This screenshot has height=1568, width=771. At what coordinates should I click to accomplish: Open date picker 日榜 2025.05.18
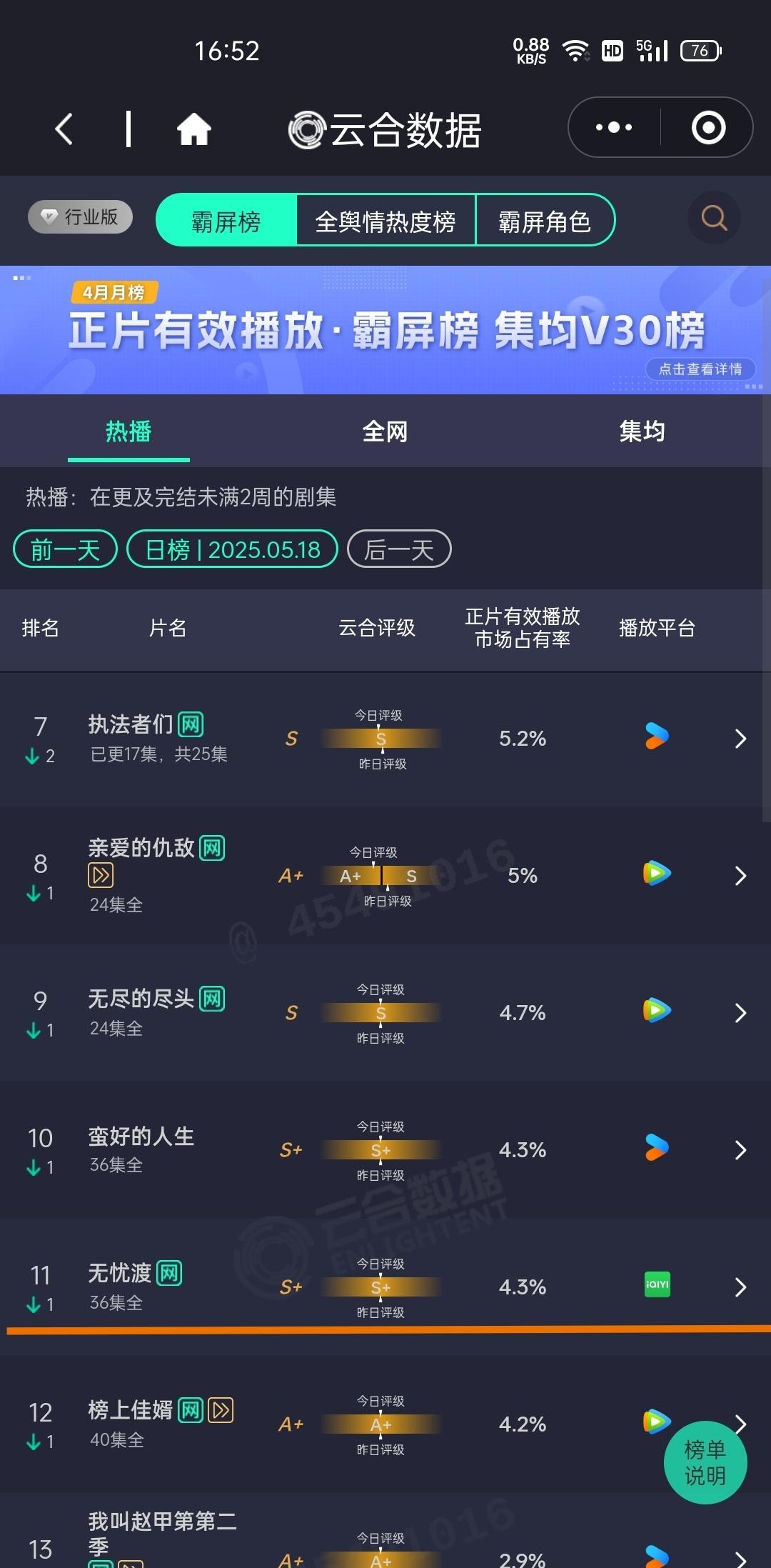[x=232, y=549]
